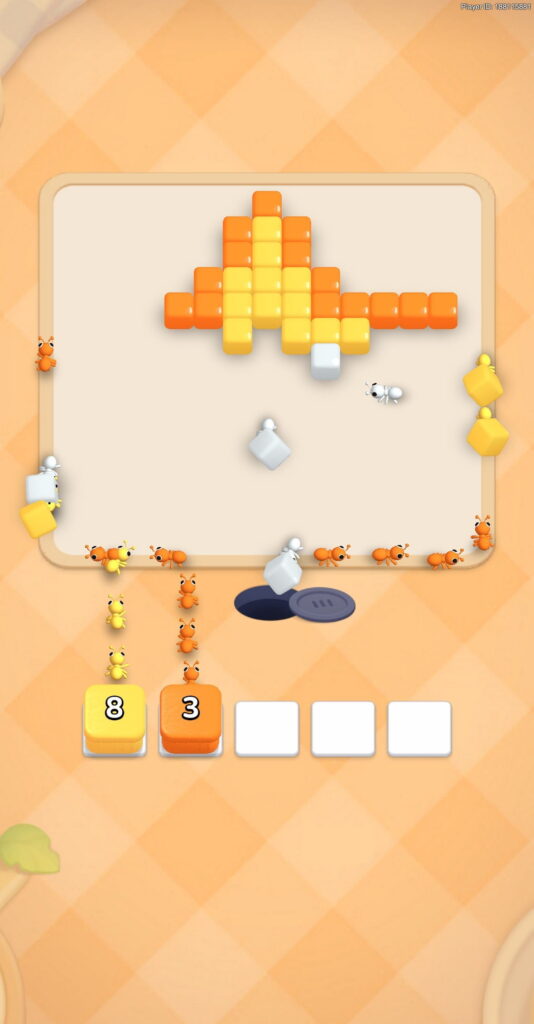Select the orange block numbered 3
Image resolution: width=534 pixels, height=1024 pixels.
click(191, 719)
